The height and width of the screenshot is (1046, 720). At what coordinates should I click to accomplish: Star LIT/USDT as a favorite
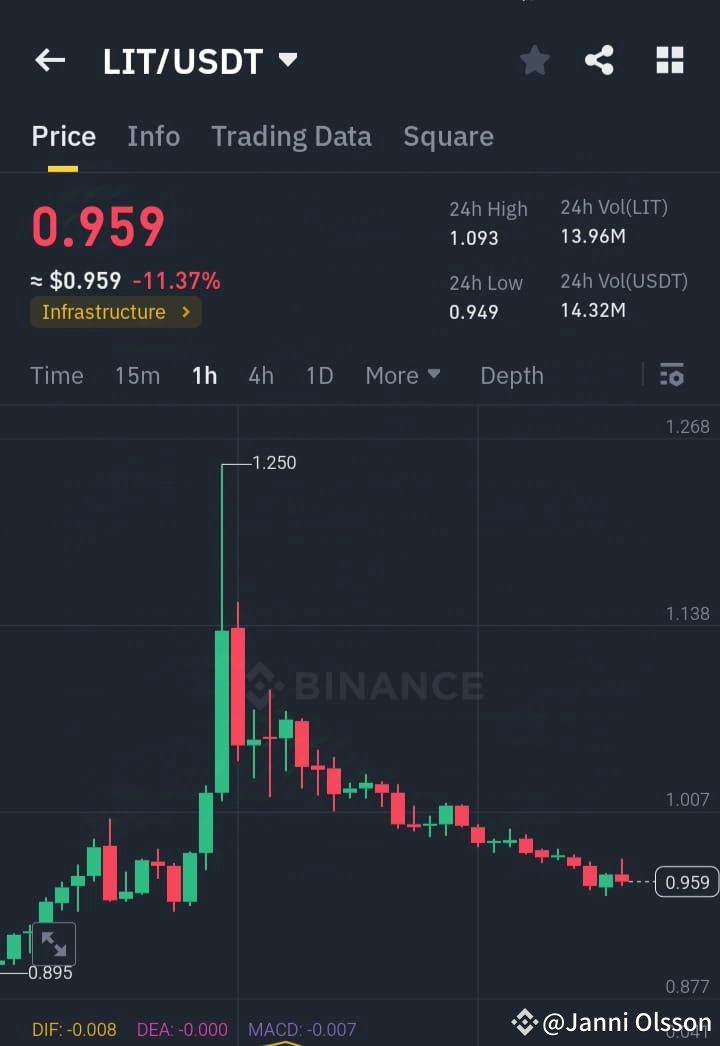coord(534,60)
